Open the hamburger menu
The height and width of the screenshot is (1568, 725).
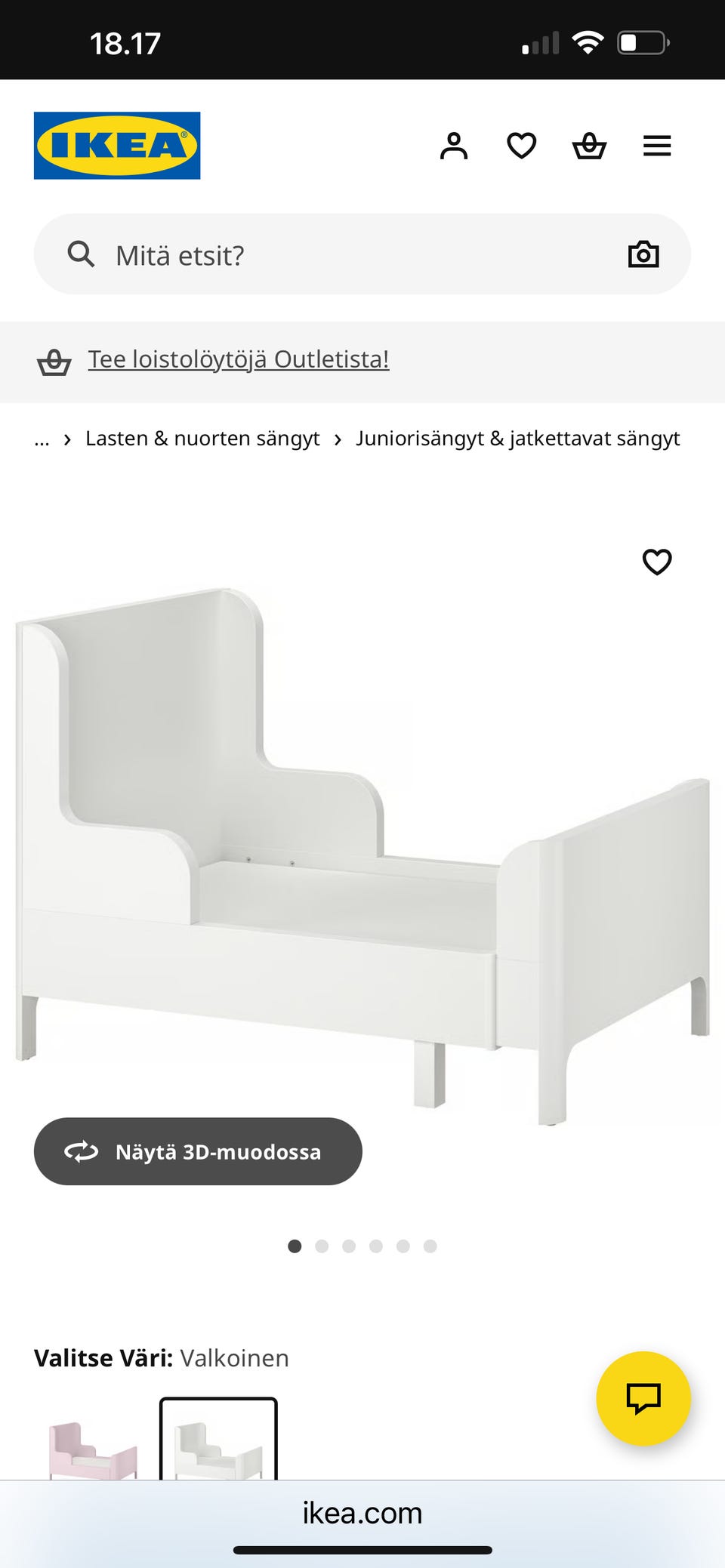(657, 146)
